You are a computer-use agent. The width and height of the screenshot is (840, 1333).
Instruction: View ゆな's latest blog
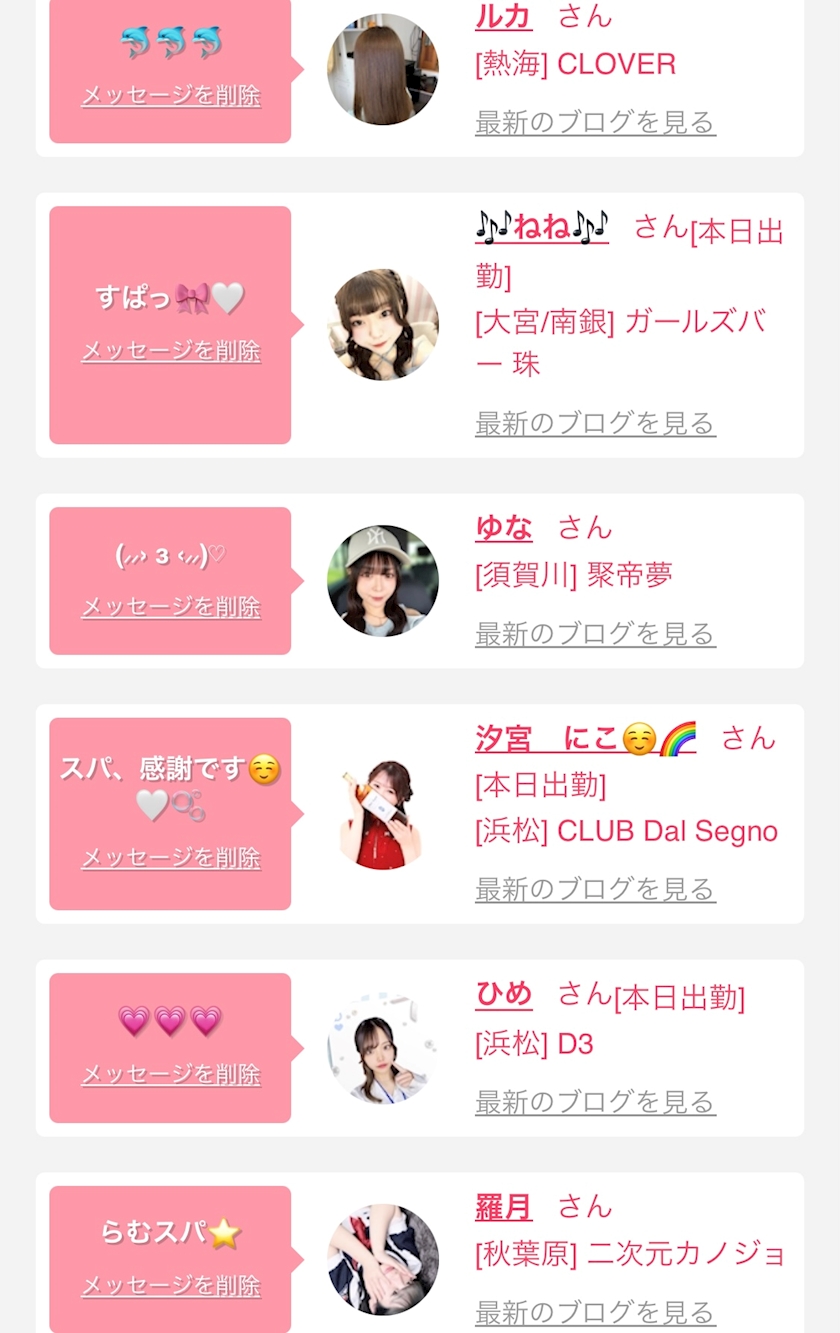595,633
